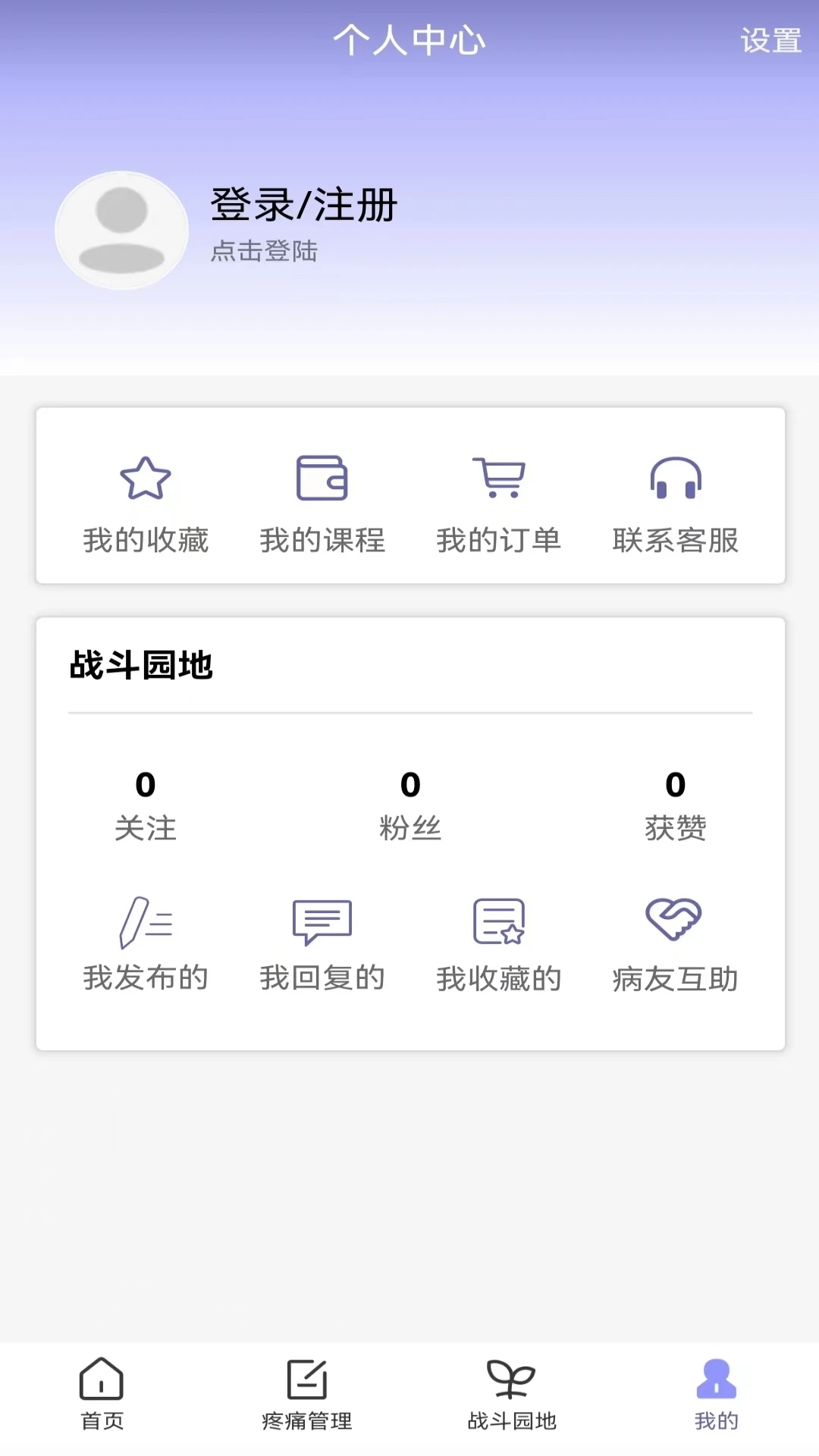Switch to the 首页 tab

pyautogui.click(x=102, y=1394)
